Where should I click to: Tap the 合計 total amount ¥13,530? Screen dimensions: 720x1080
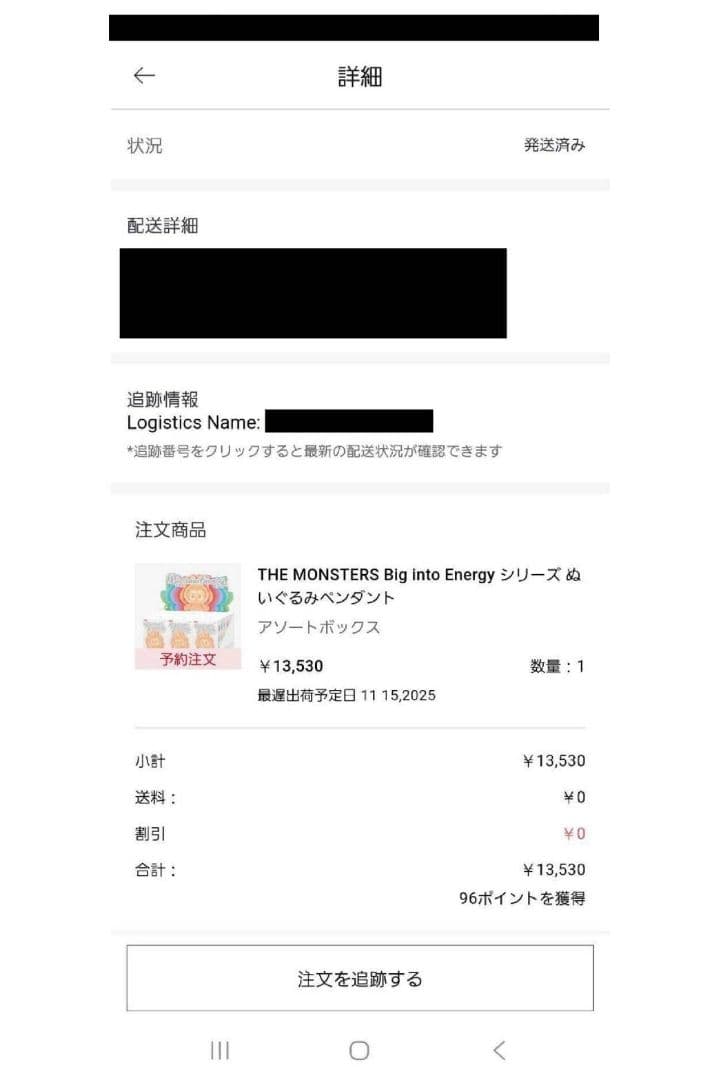551,868
